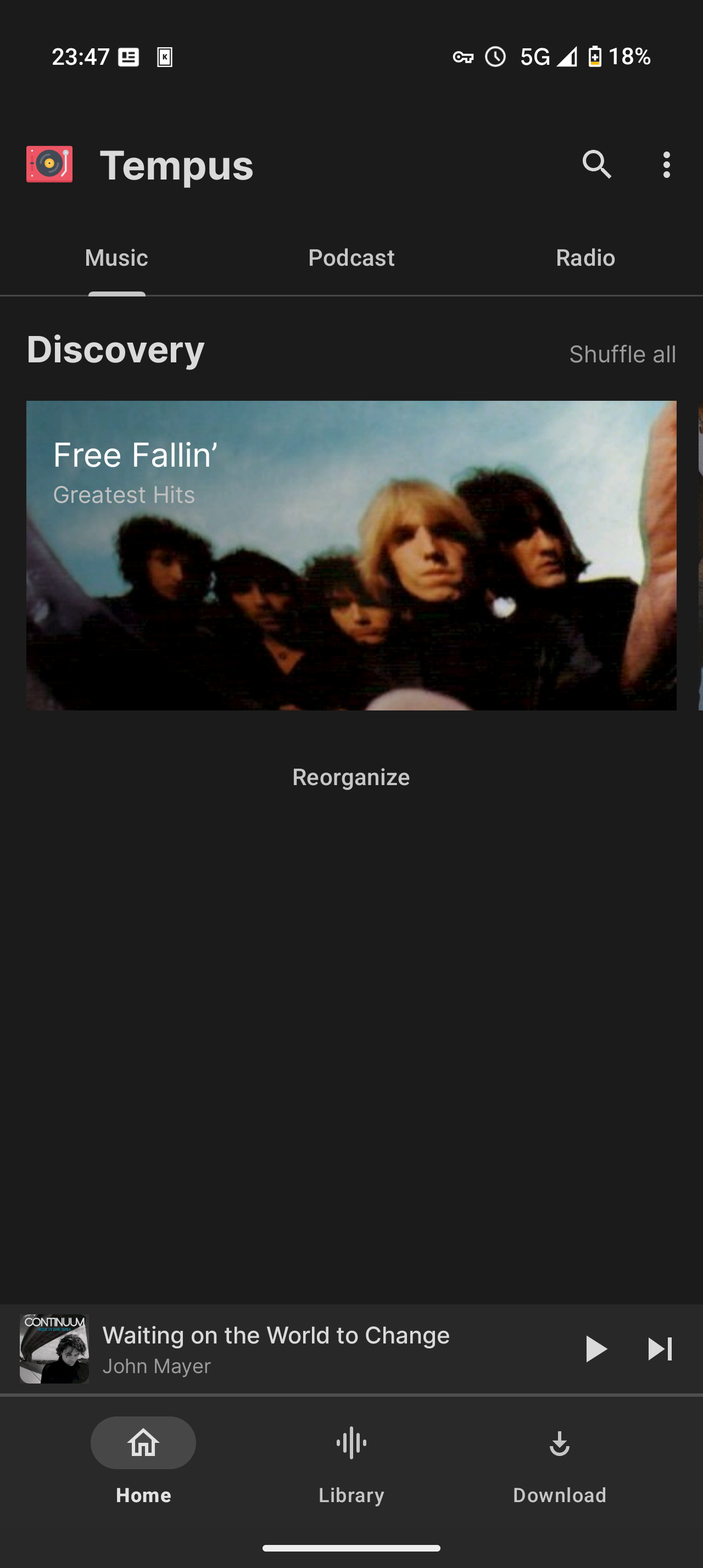Viewport: 703px width, 1568px height.
Task: Play Waiting on the World to Change
Action: (x=595, y=1349)
